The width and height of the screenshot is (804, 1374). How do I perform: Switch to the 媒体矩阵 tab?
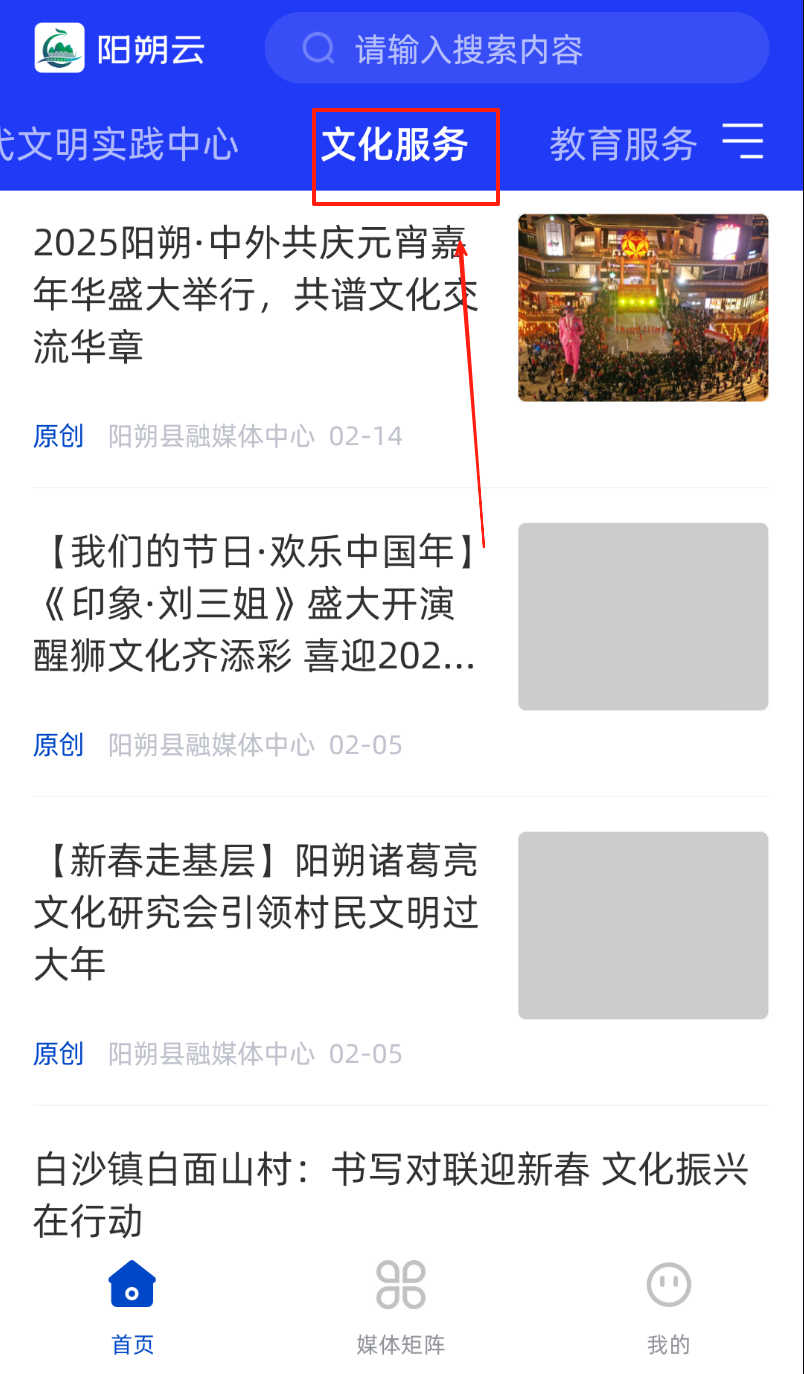[401, 1305]
